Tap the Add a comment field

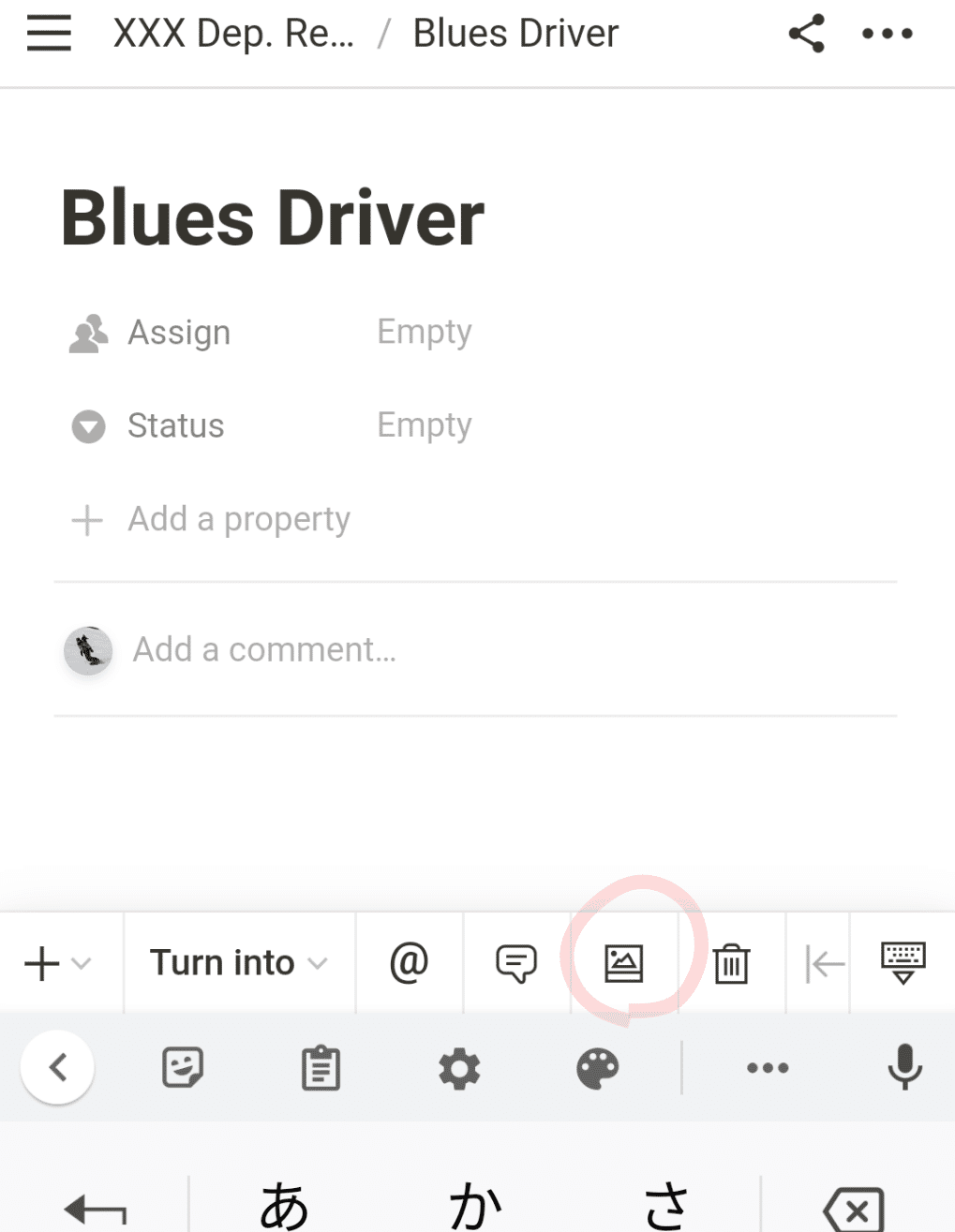pyautogui.click(x=264, y=649)
